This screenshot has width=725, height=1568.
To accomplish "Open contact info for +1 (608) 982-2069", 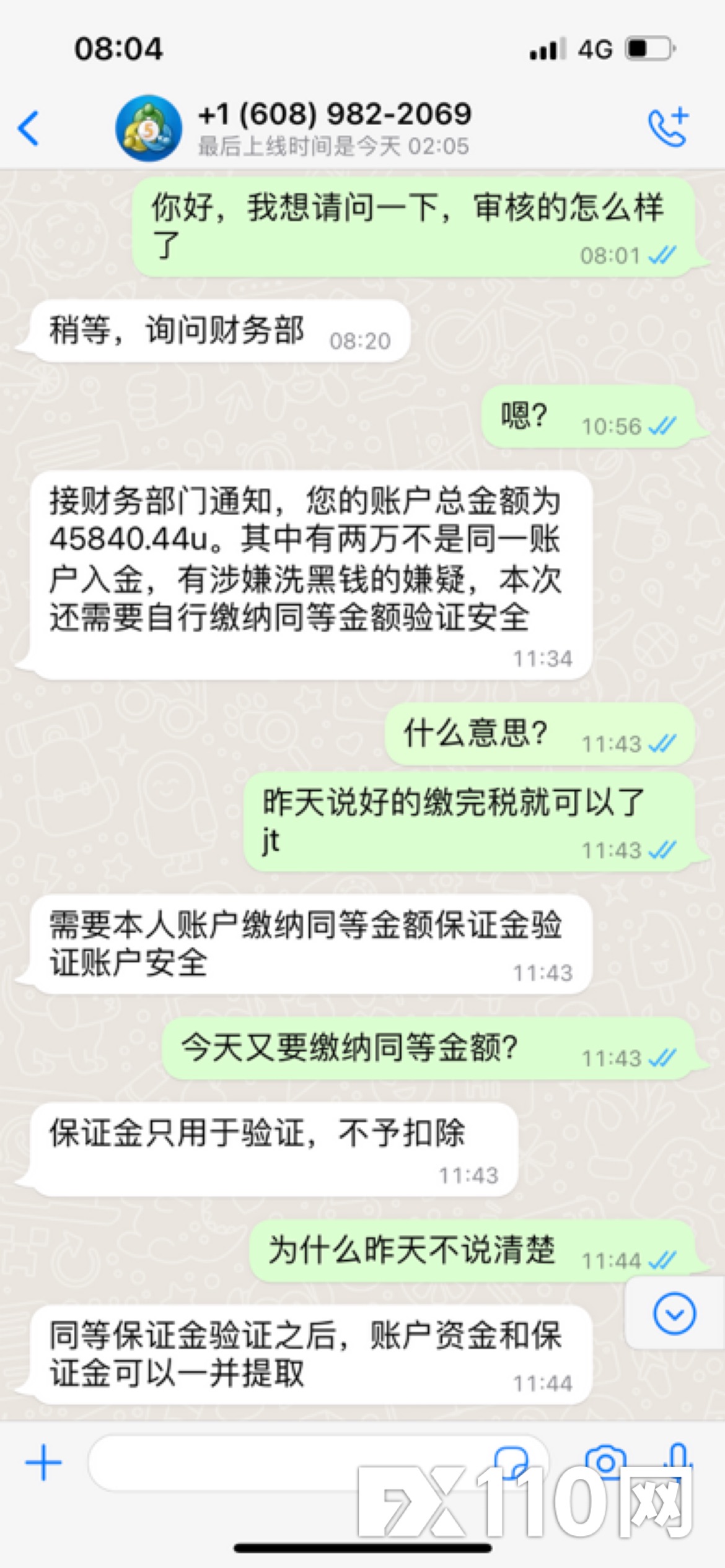I will pyautogui.click(x=335, y=127).
